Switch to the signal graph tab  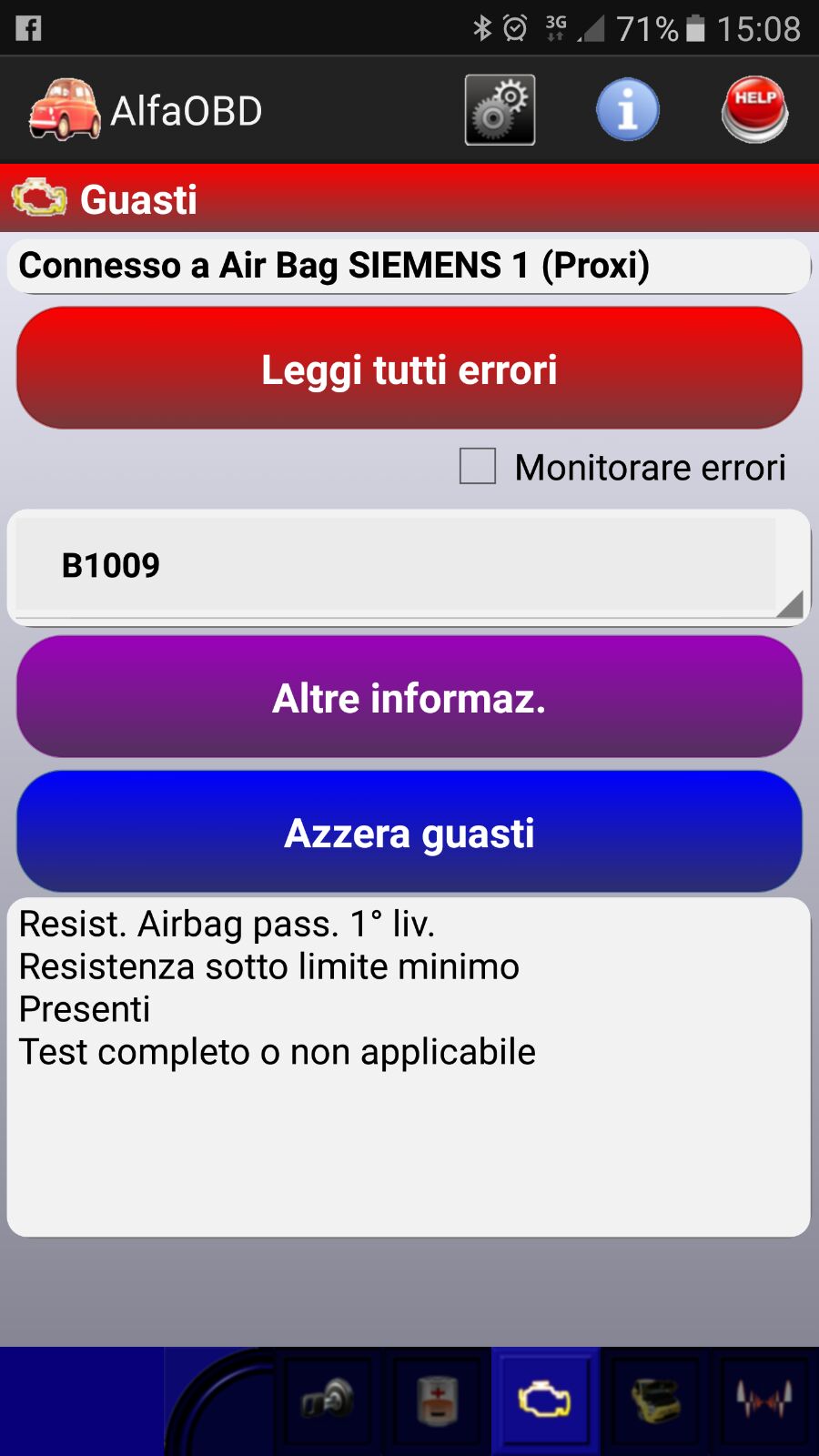764,1400
